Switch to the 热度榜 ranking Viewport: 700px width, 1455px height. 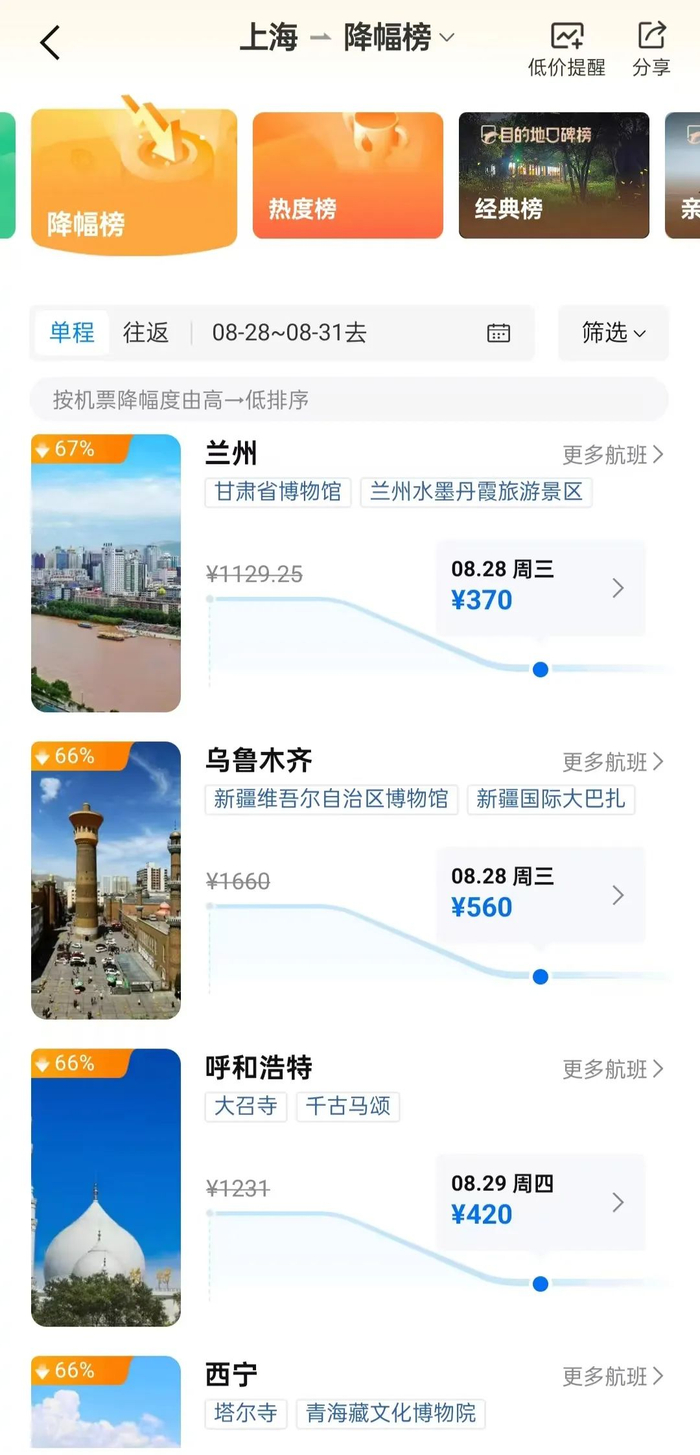click(347, 176)
